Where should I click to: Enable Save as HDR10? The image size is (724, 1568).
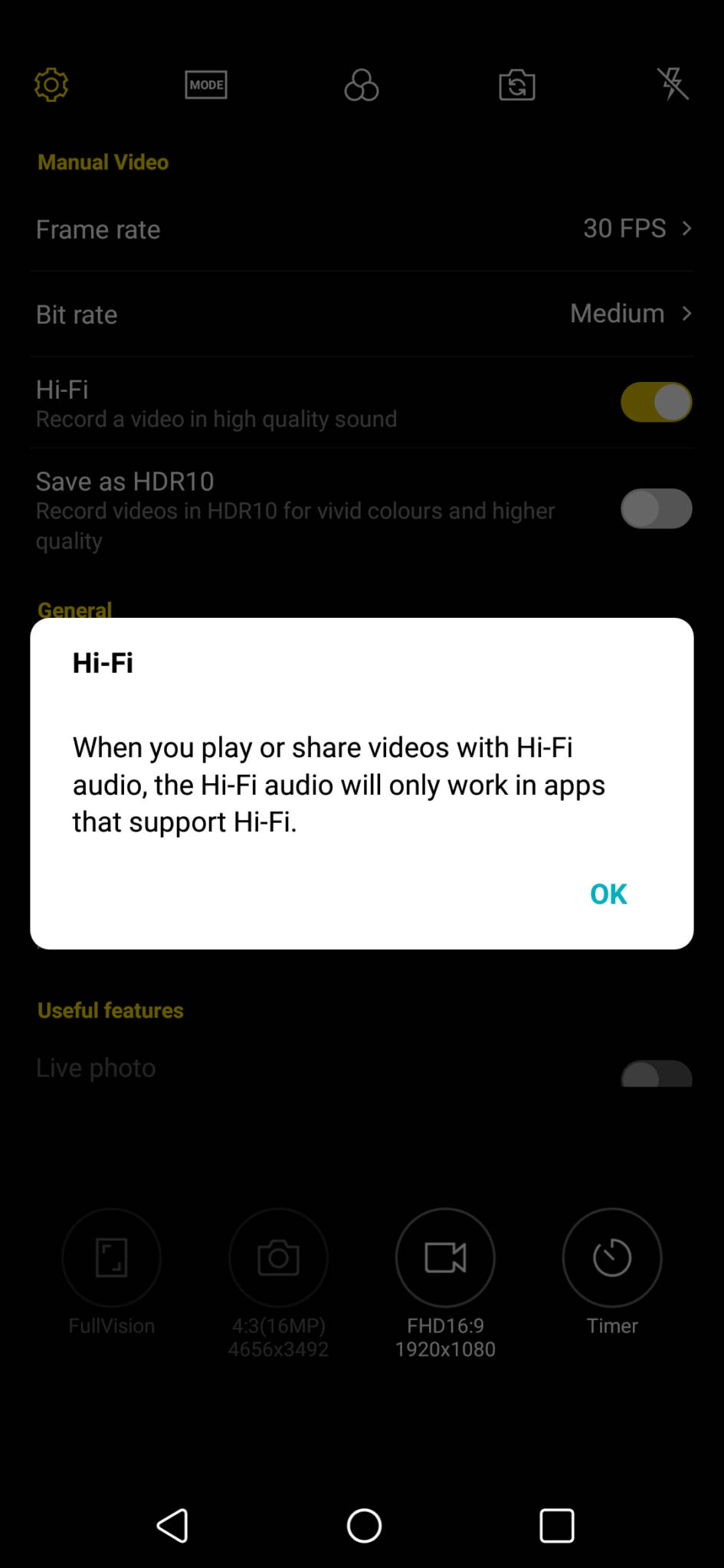(x=657, y=508)
